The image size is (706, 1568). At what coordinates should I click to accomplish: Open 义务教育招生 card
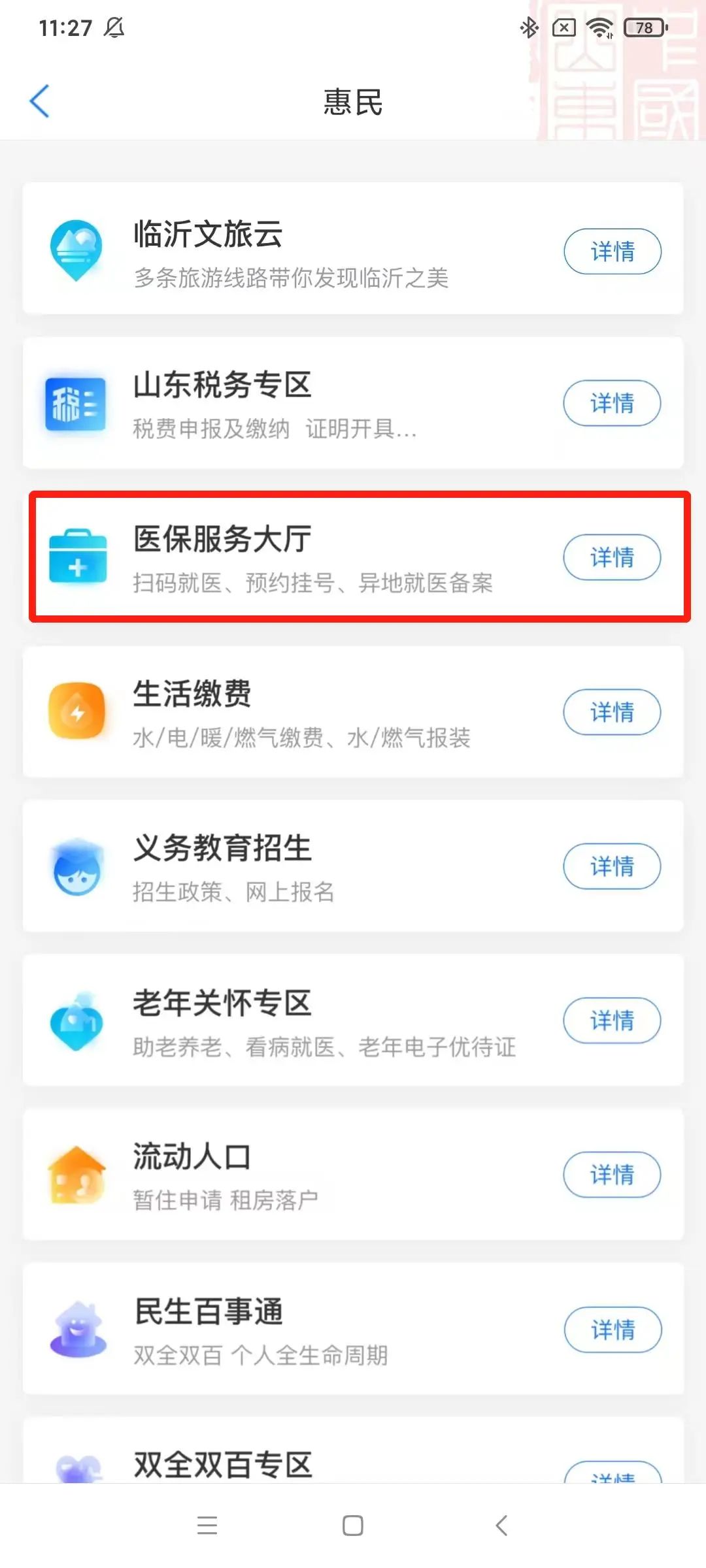tap(353, 866)
